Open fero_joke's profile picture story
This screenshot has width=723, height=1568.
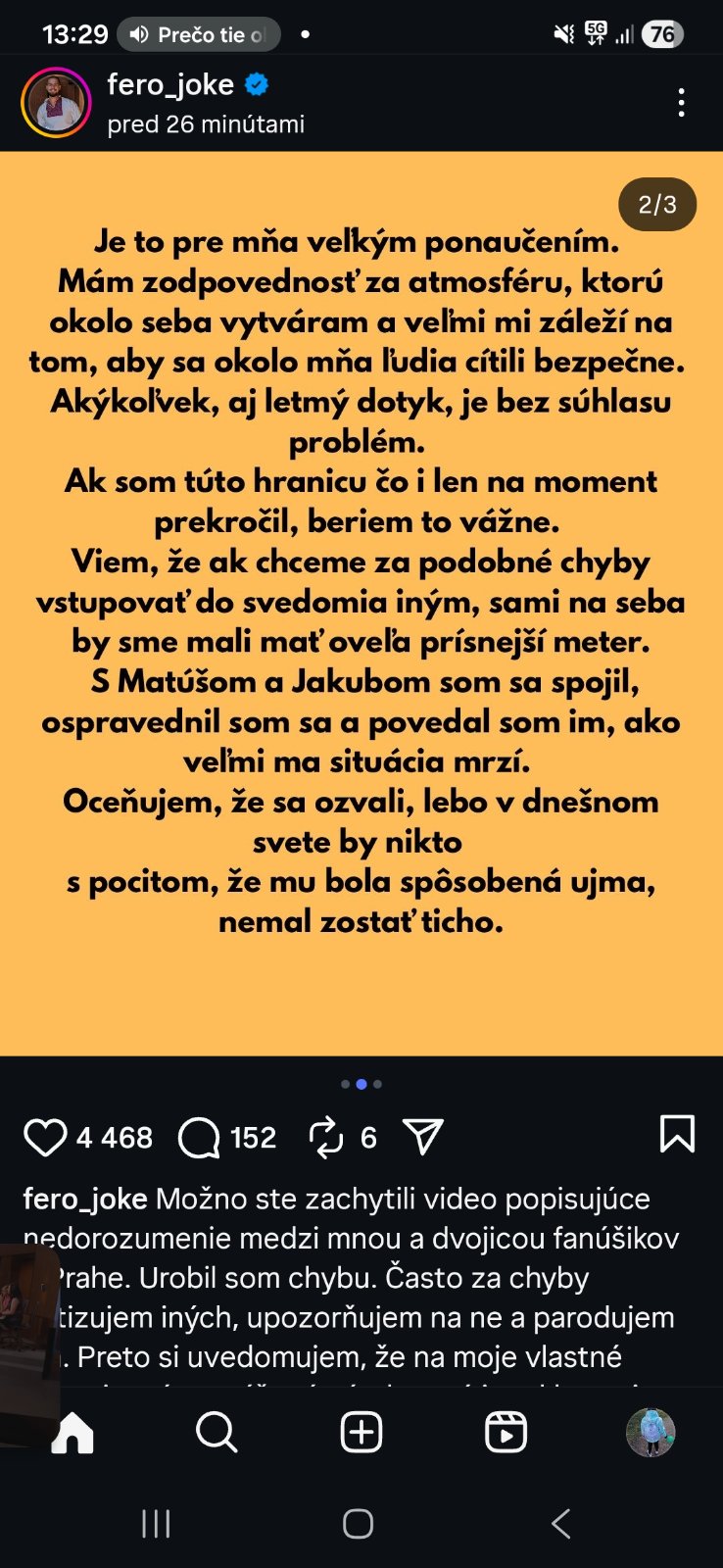click(56, 102)
